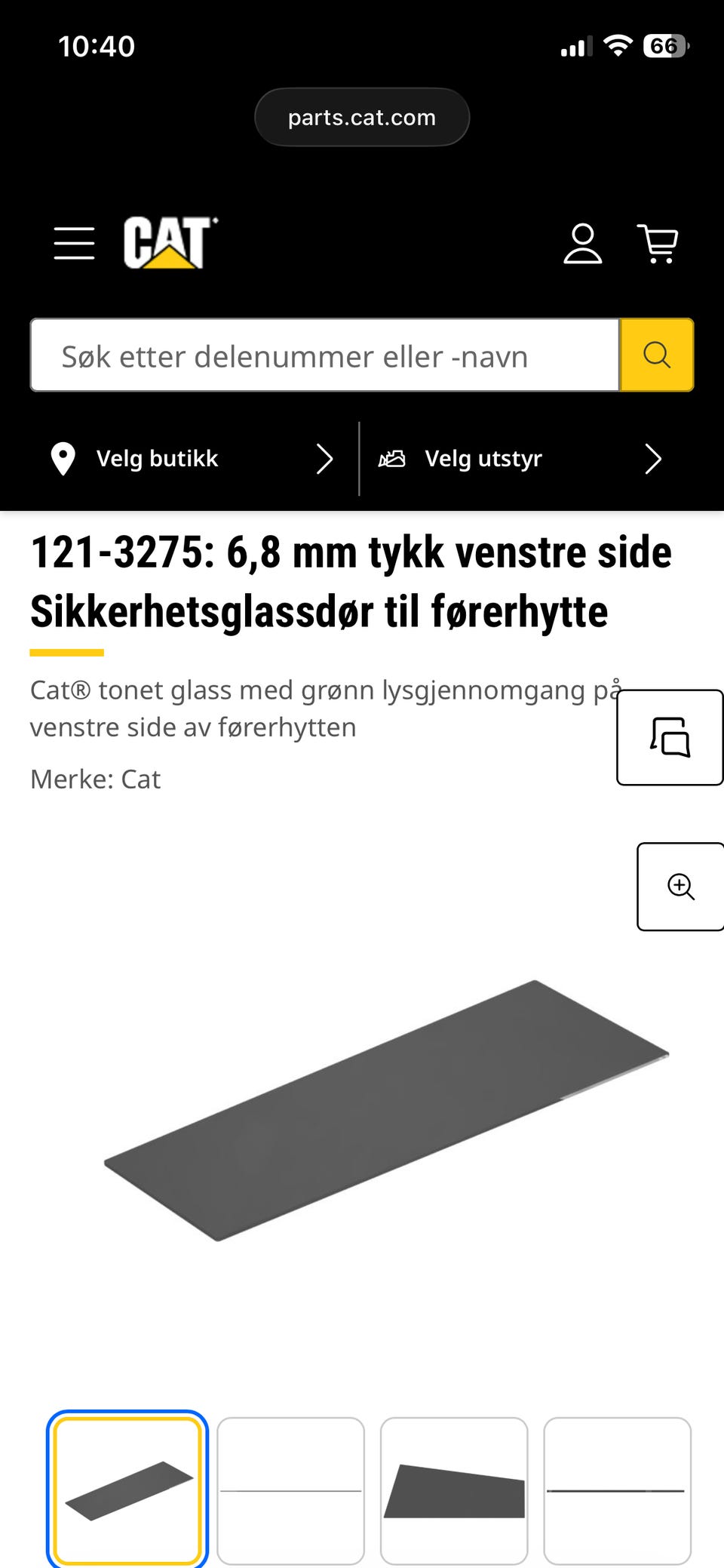Image resolution: width=724 pixels, height=1568 pixels.
Task: Open the hamburger navigation menu
Action: point(73,243)
